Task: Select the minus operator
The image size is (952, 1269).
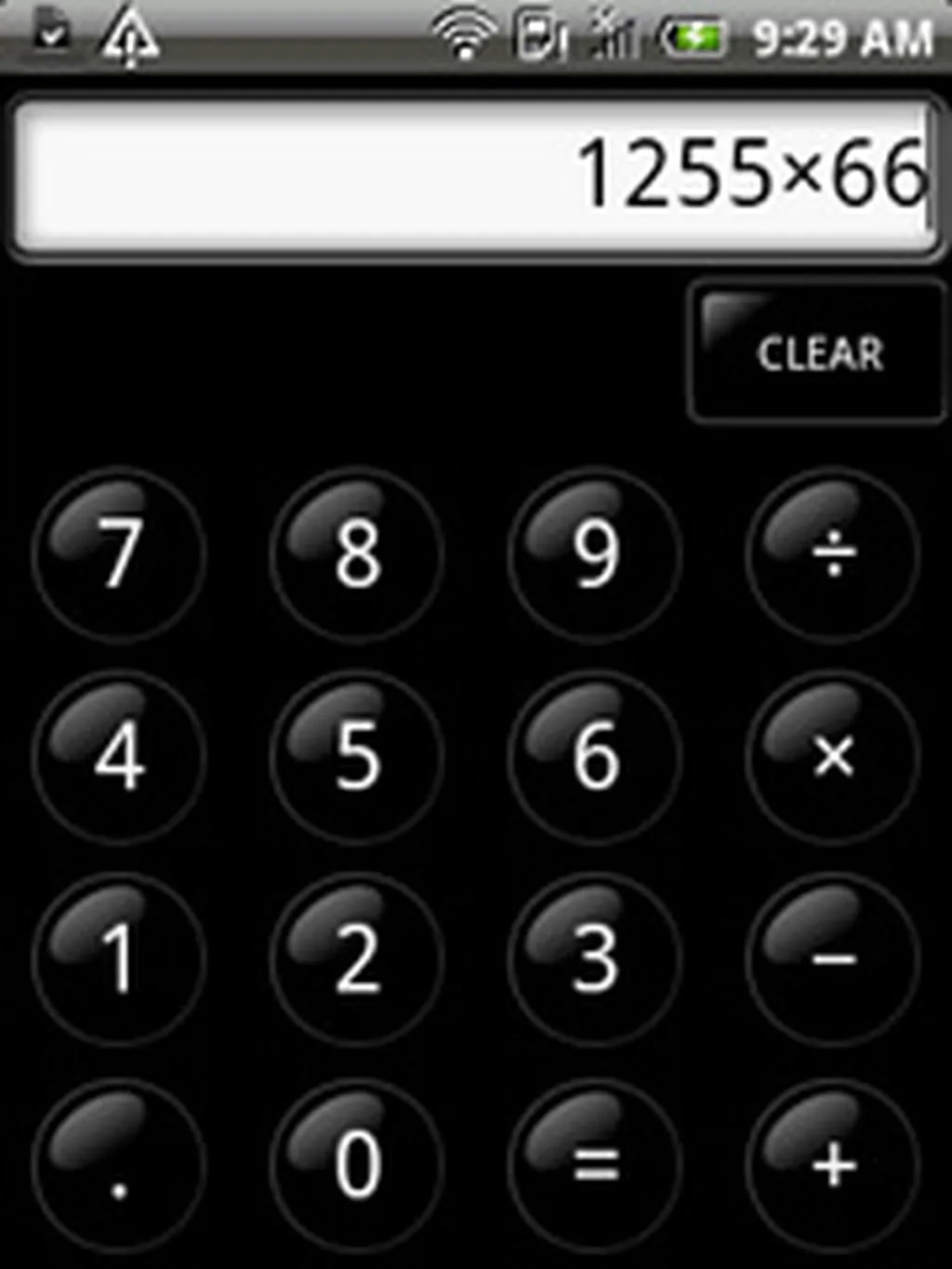Action: (833, 958)
